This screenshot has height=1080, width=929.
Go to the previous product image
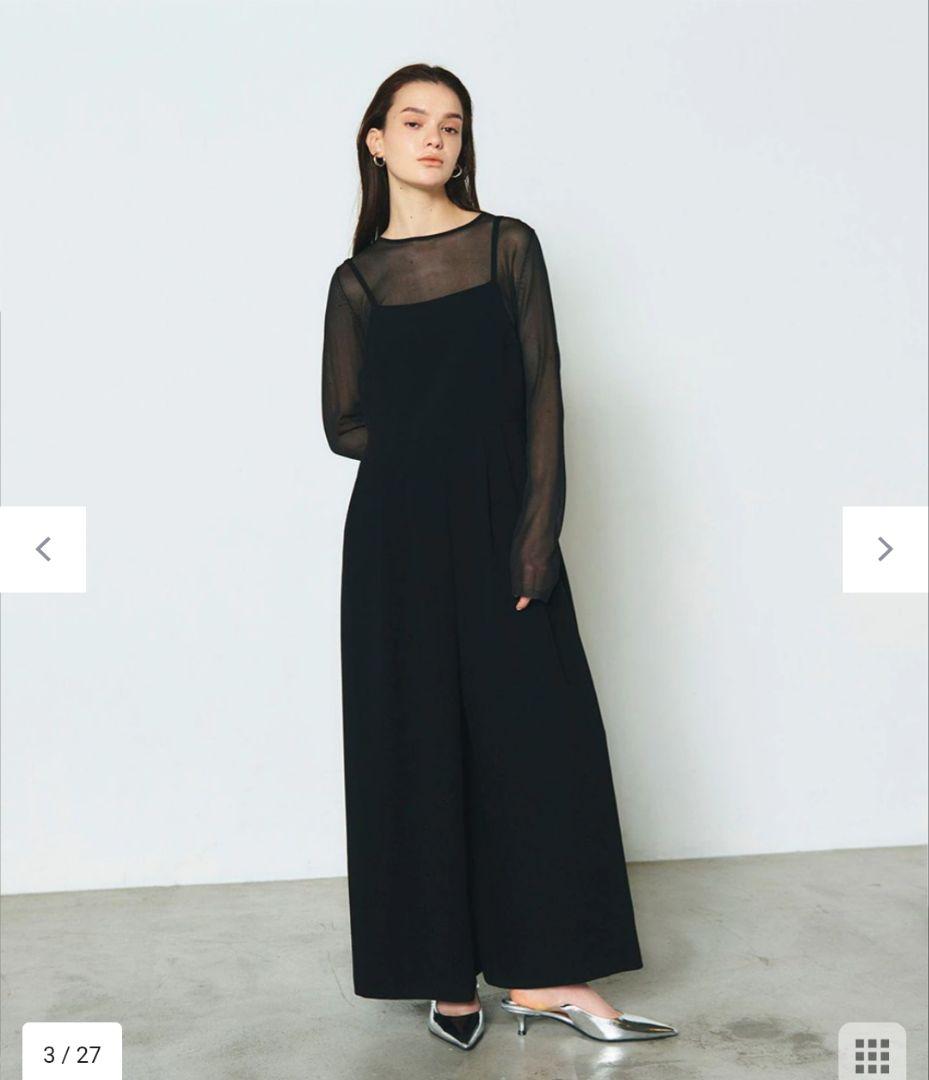[x=43, y=549]
